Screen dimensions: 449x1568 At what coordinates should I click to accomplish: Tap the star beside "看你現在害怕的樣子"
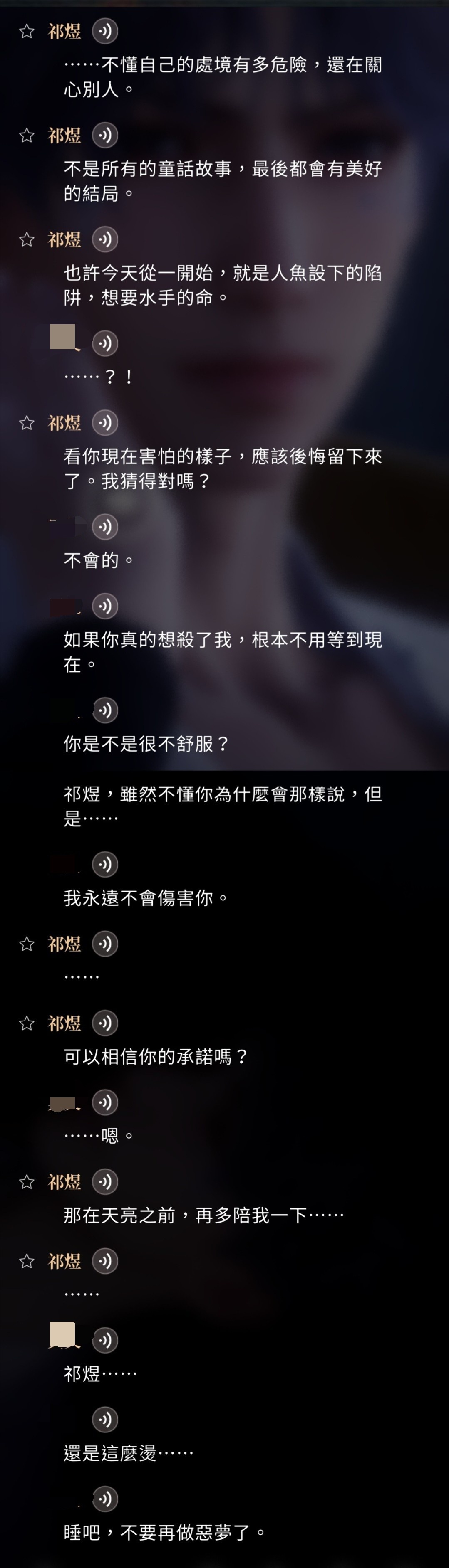coord(27,423)
